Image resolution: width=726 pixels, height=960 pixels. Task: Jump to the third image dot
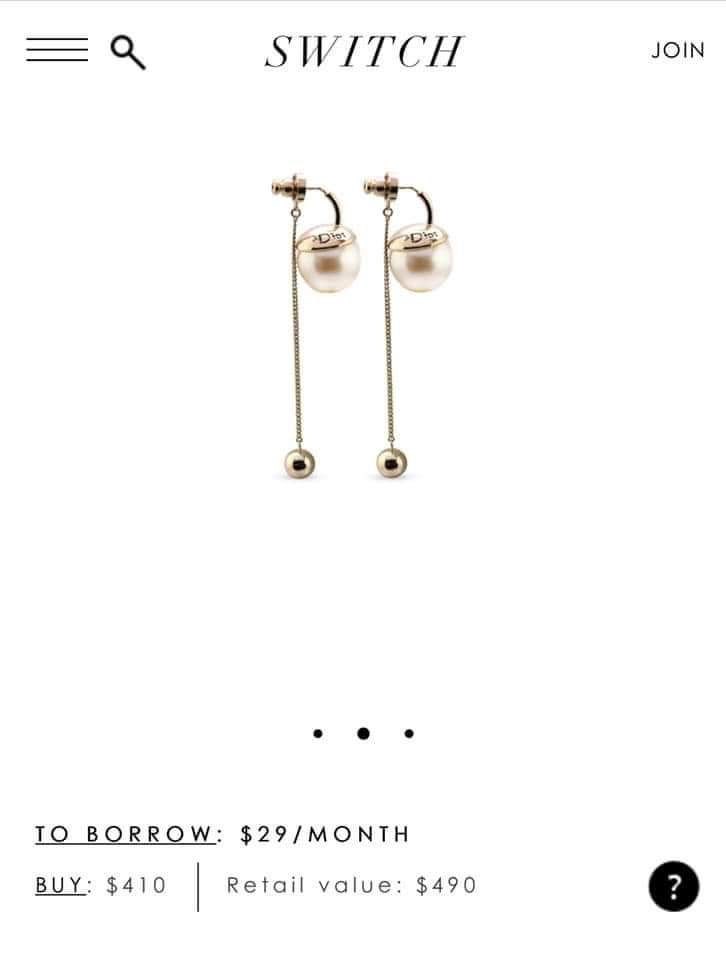pyautogui.click(x=409, y=734)
